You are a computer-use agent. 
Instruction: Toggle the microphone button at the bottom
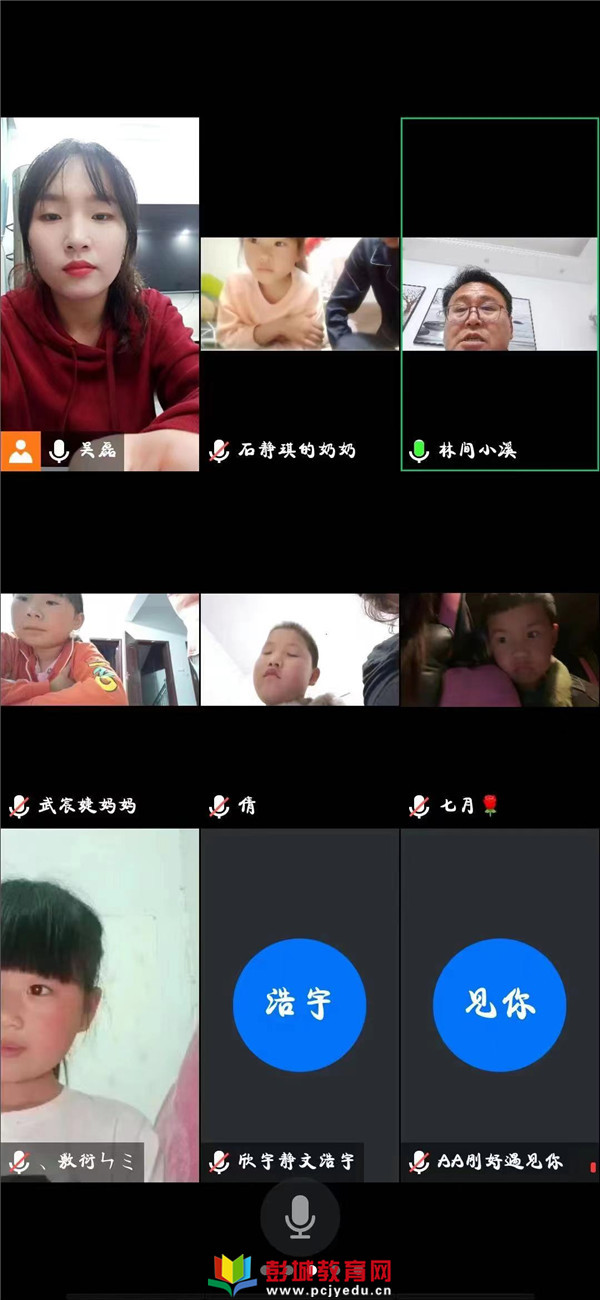[300, 1217]
